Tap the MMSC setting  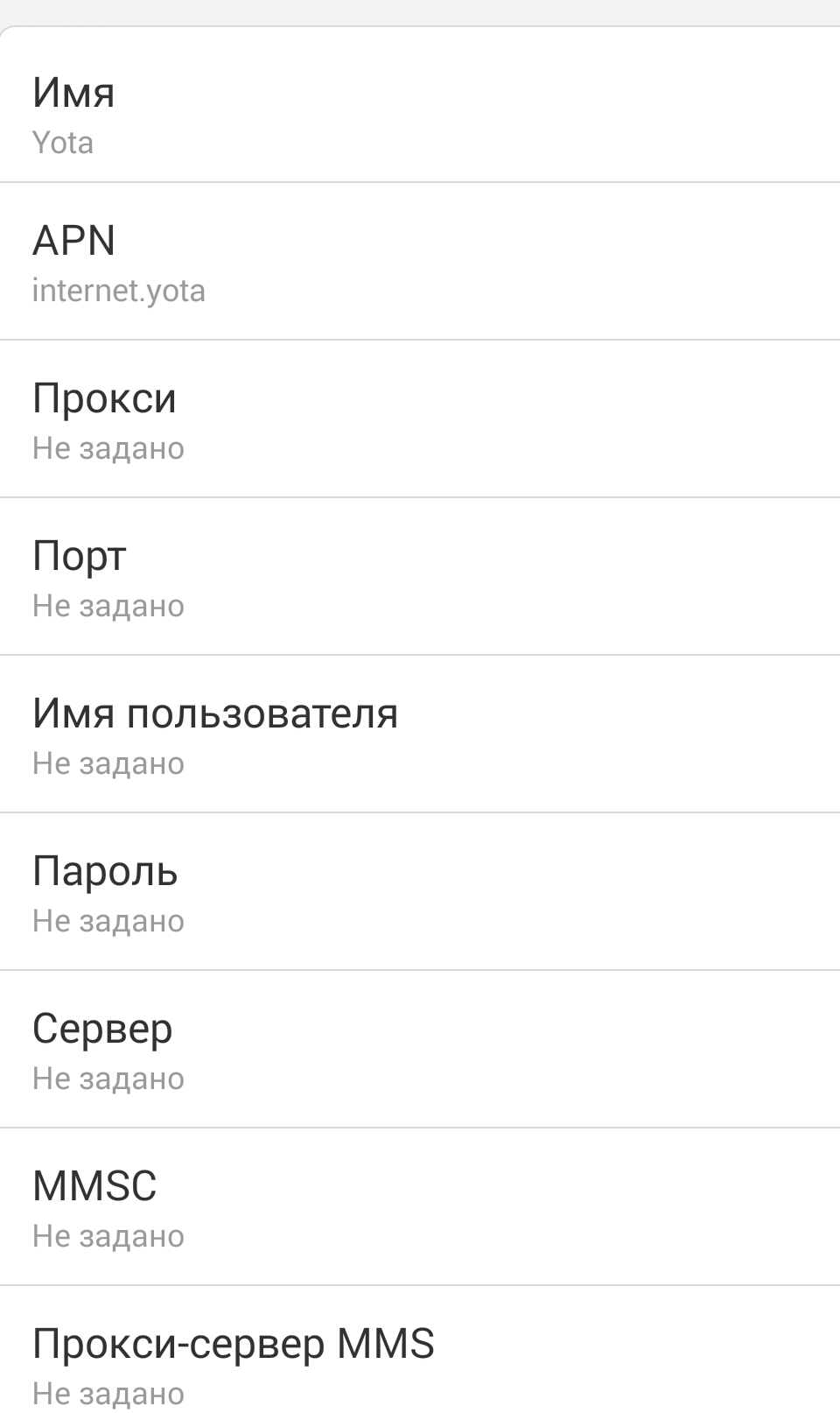[420, 1206]
